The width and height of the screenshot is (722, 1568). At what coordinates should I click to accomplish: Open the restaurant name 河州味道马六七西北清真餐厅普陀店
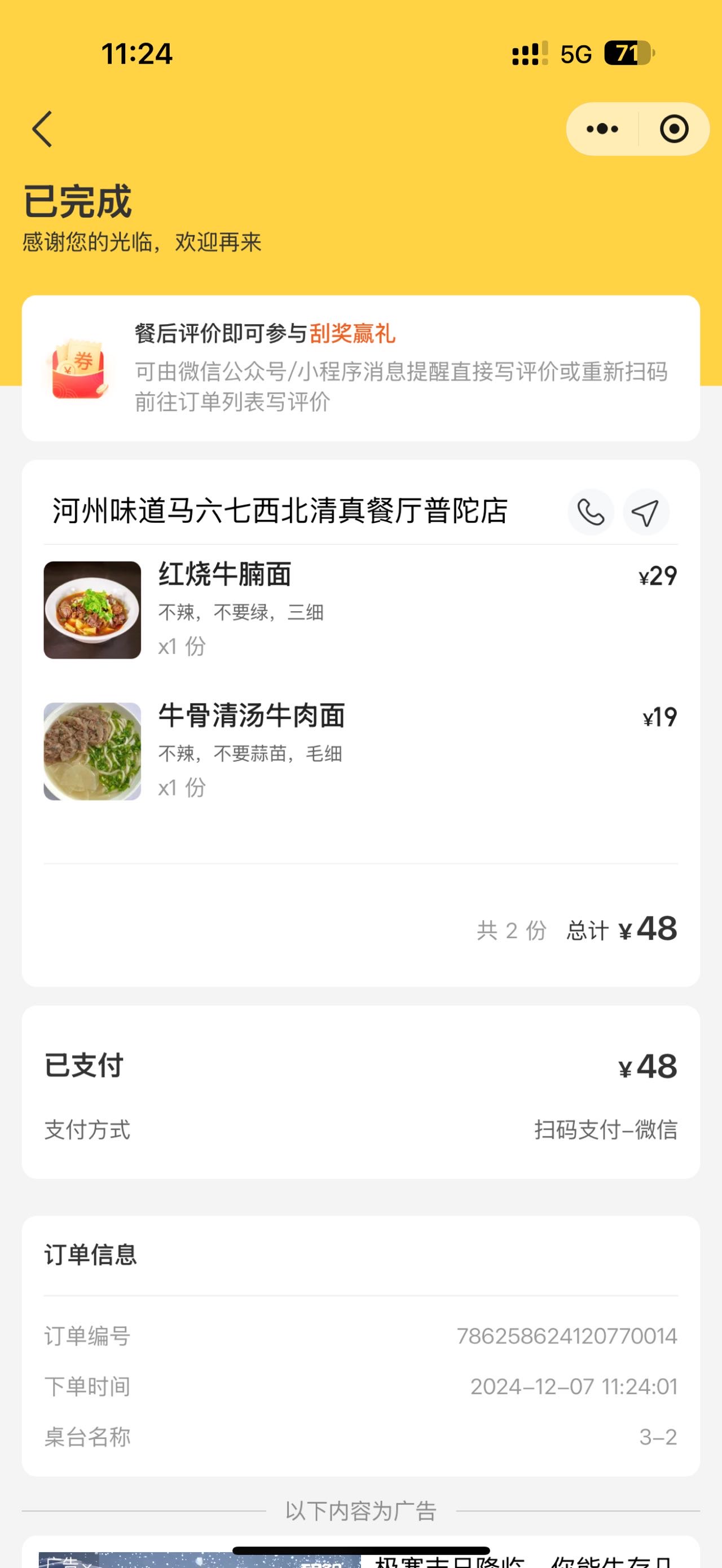click(x=280, y=511)
